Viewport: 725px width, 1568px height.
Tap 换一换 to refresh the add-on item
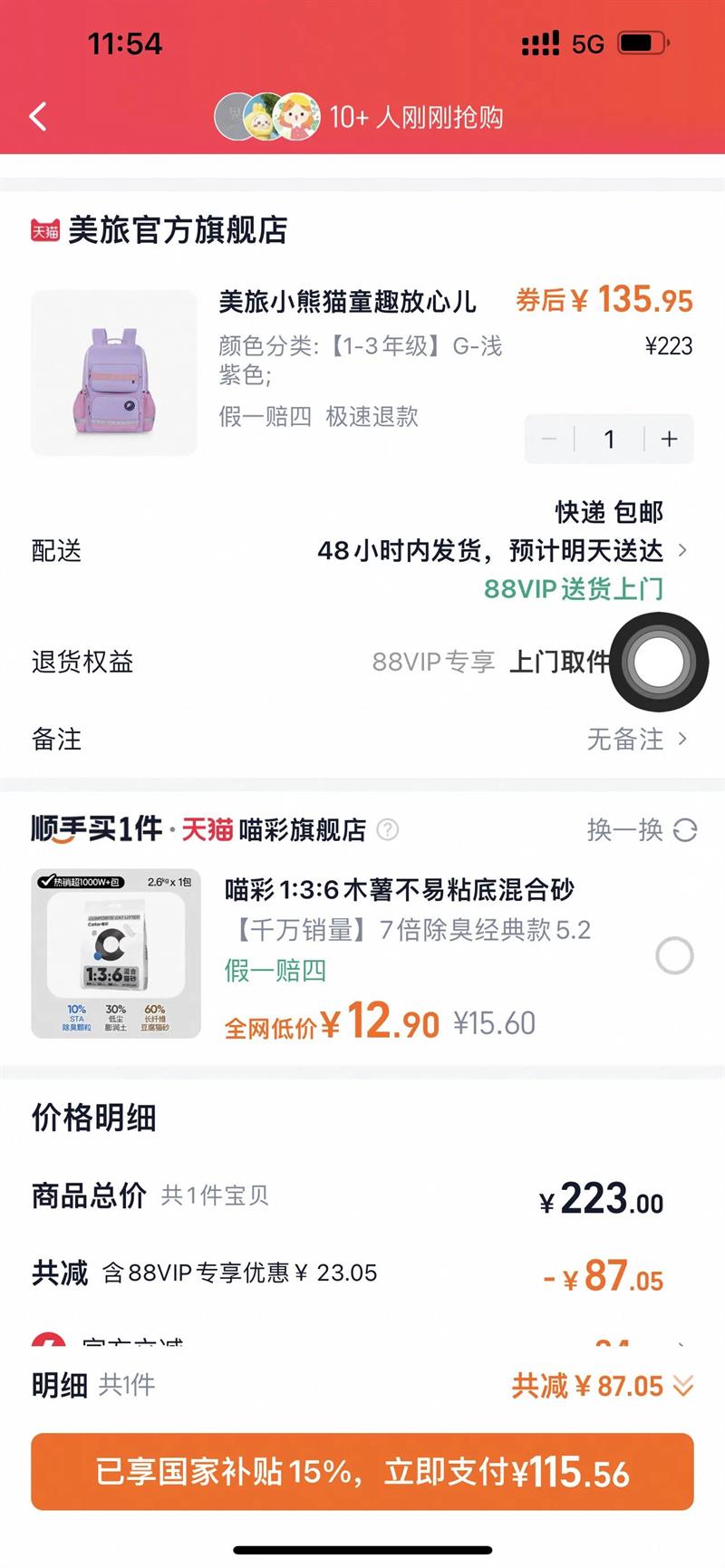642,829
